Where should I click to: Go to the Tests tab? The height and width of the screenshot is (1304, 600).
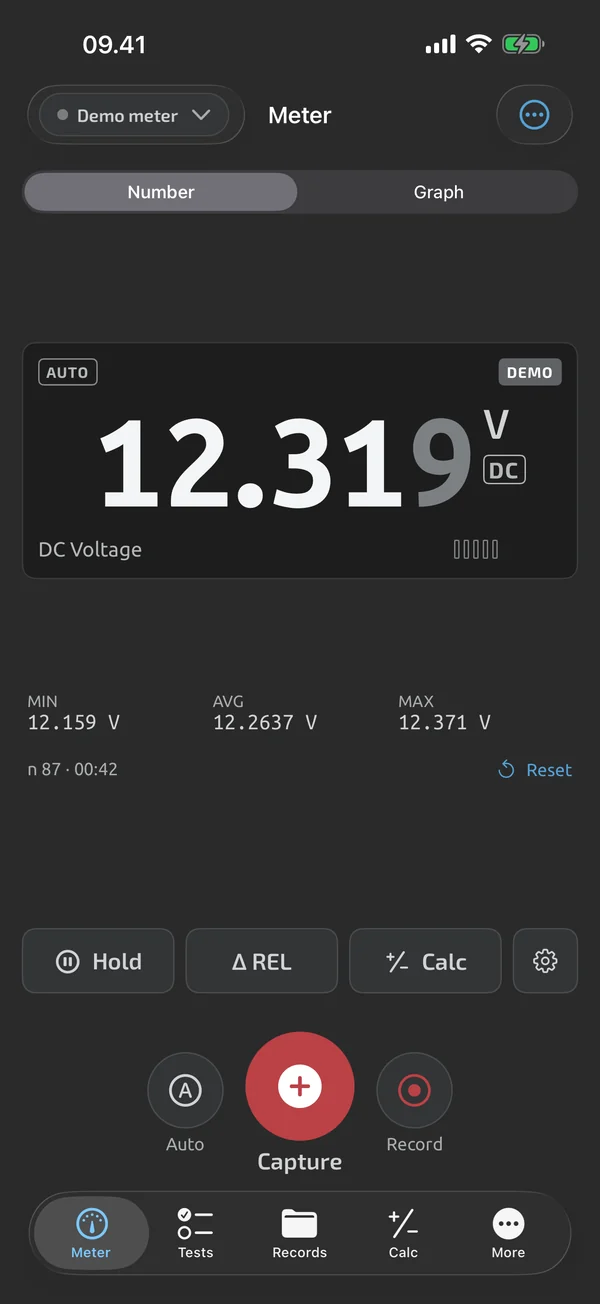coord(195,1233)
